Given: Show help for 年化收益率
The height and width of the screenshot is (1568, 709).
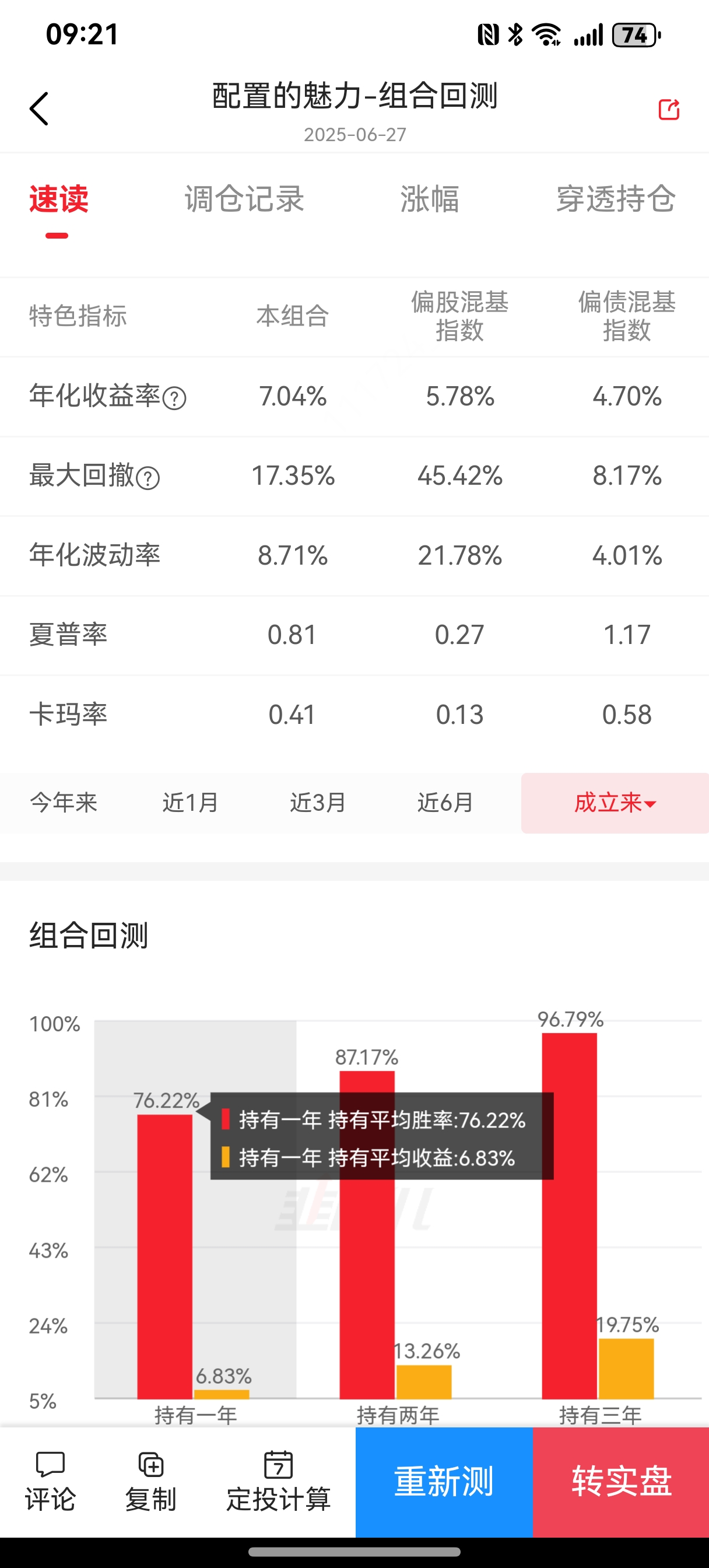Looking at the screenshot, I should tap(175, 398).
